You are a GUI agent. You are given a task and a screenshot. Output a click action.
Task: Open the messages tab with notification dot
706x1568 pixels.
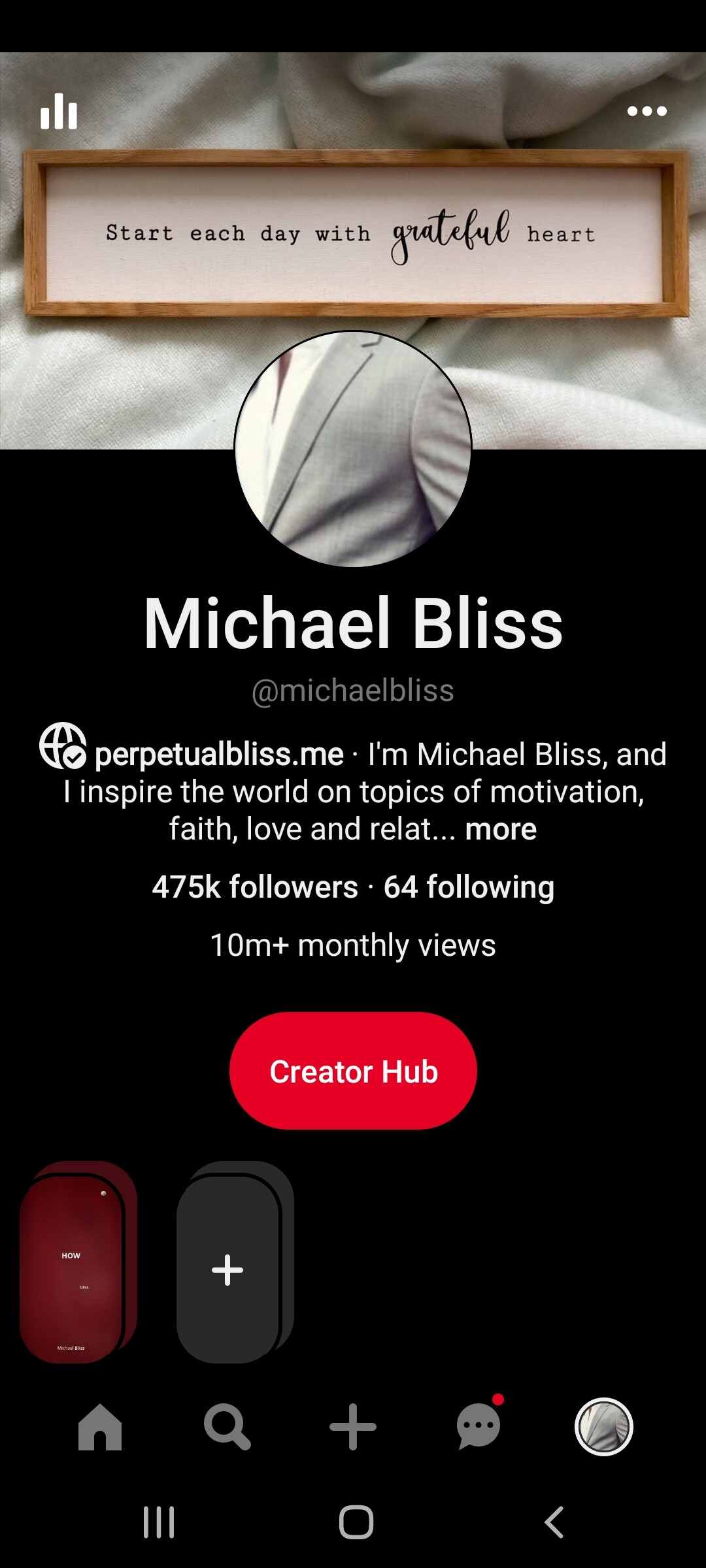[x=479, y=1428]
